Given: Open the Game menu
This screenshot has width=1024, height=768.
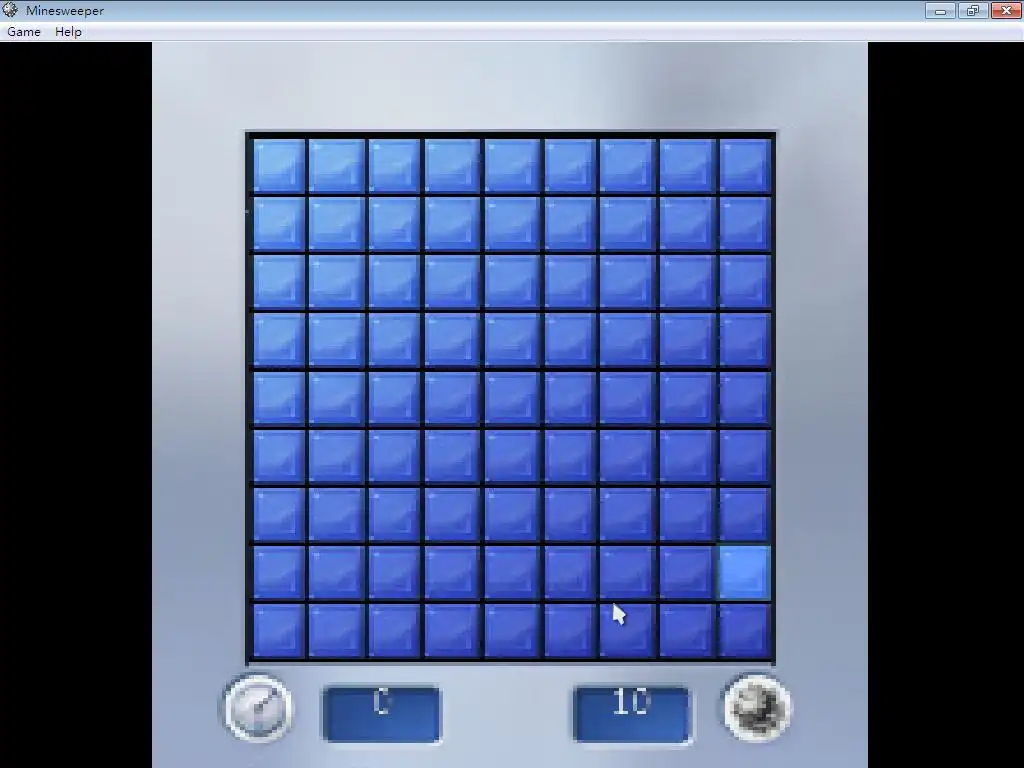Looking at the screenshot, I should click(x=24, y=32).
